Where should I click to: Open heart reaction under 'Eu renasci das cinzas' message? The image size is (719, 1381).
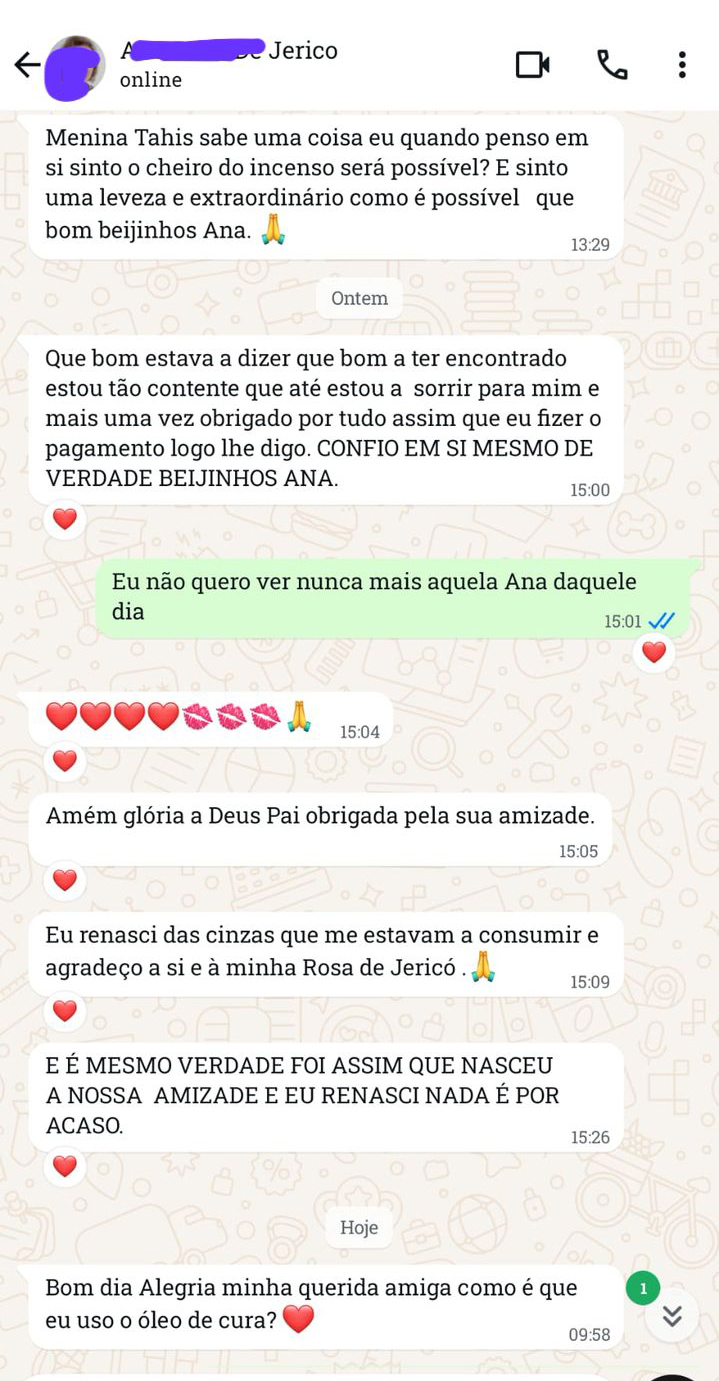tap(65, 1011)
